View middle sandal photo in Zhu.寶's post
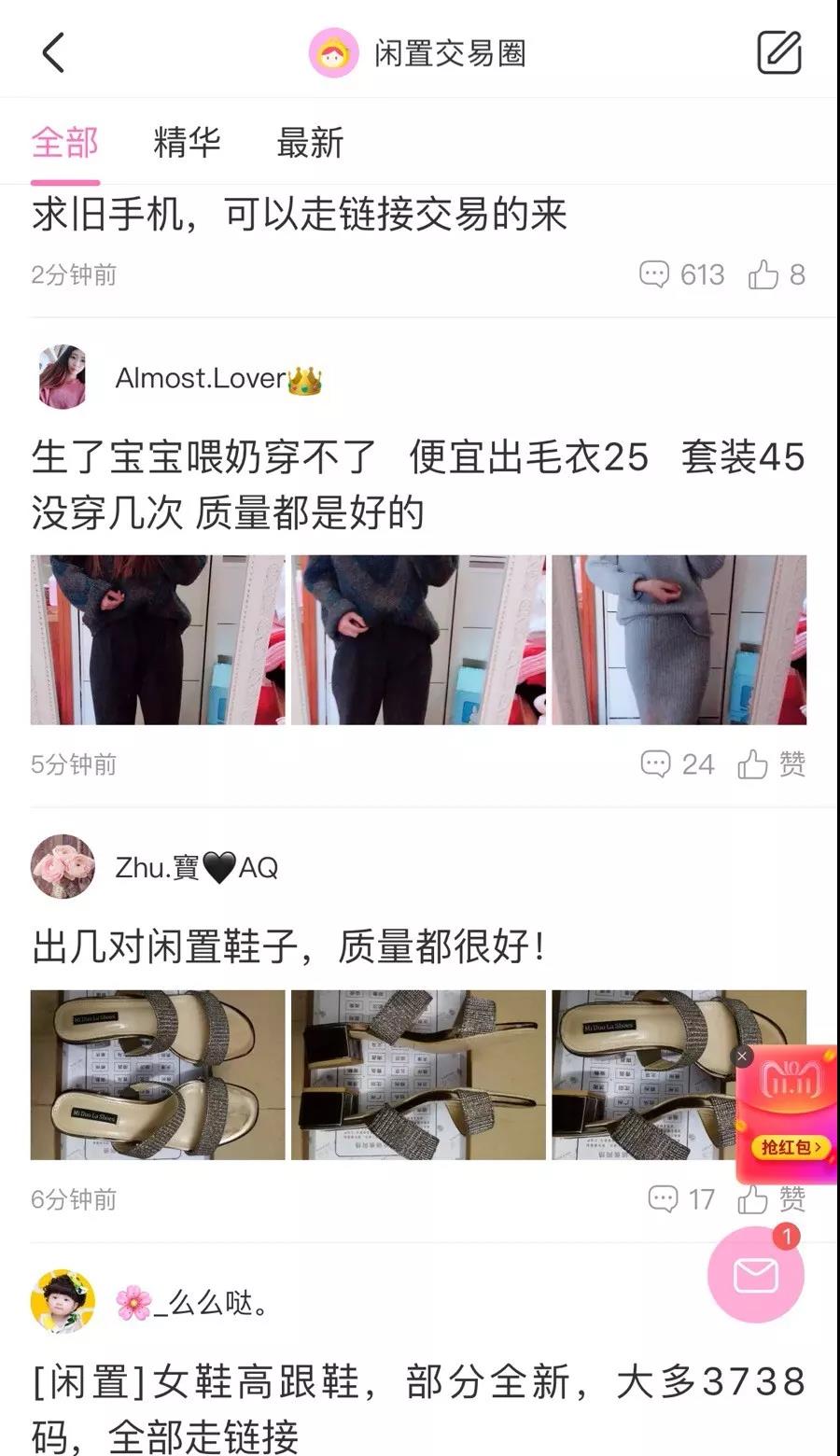The image size is (840, 1456). click(x=418, y=1074)
